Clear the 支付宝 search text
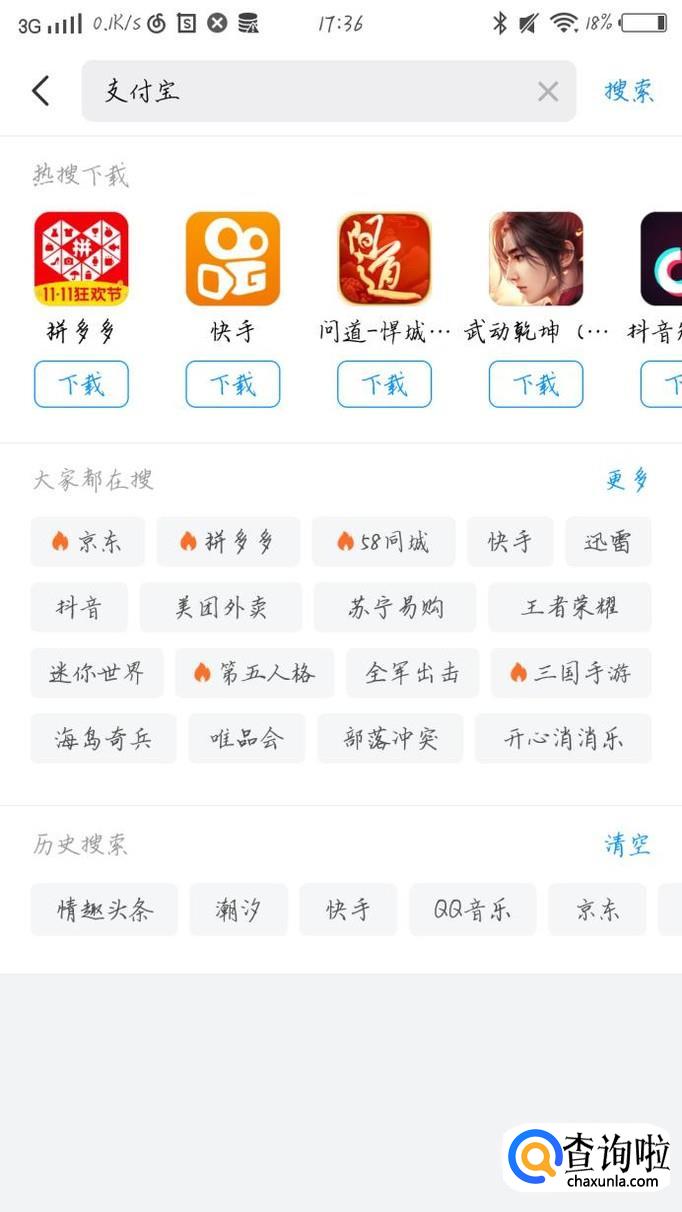The image size is (682, 1212). click(x=547, y=92)
